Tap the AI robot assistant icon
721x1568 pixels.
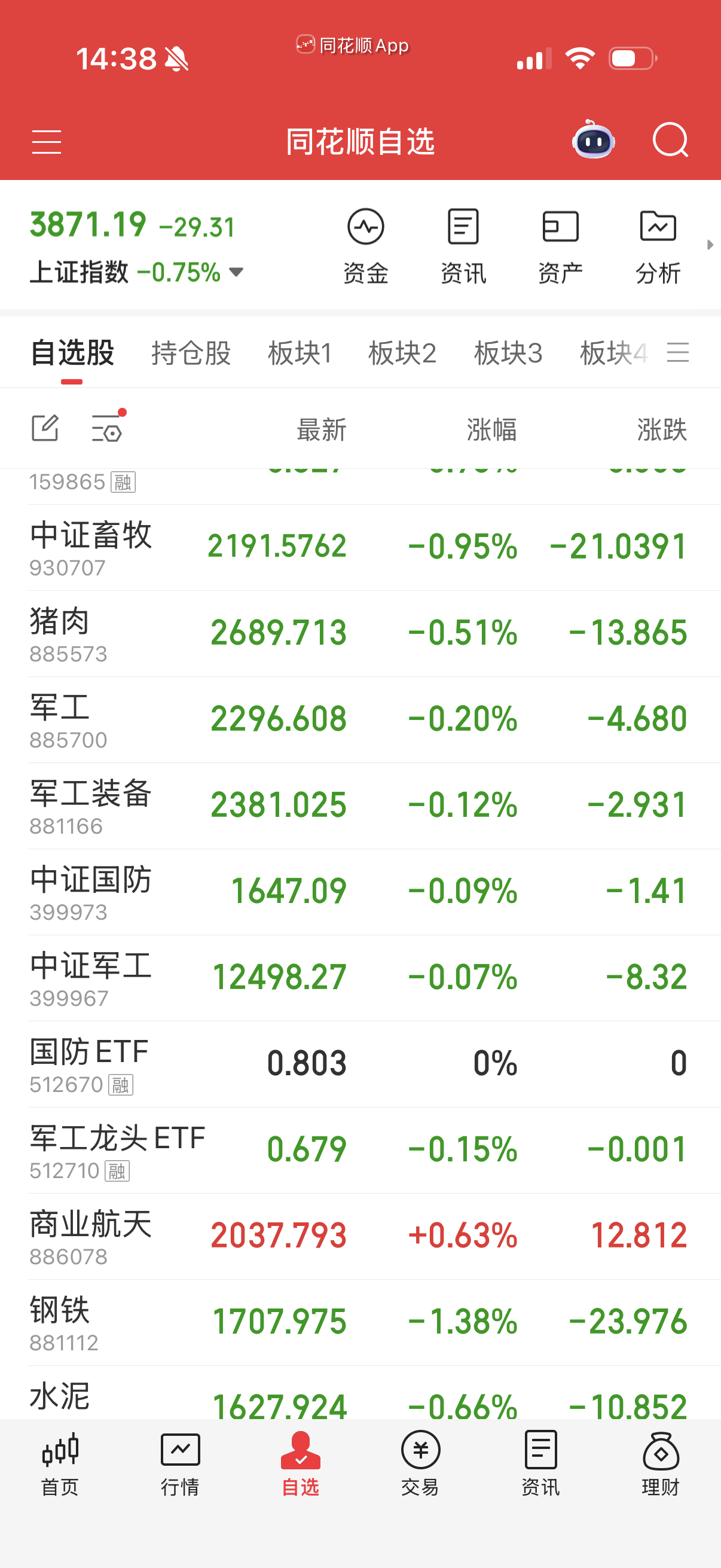coord(593,141)
